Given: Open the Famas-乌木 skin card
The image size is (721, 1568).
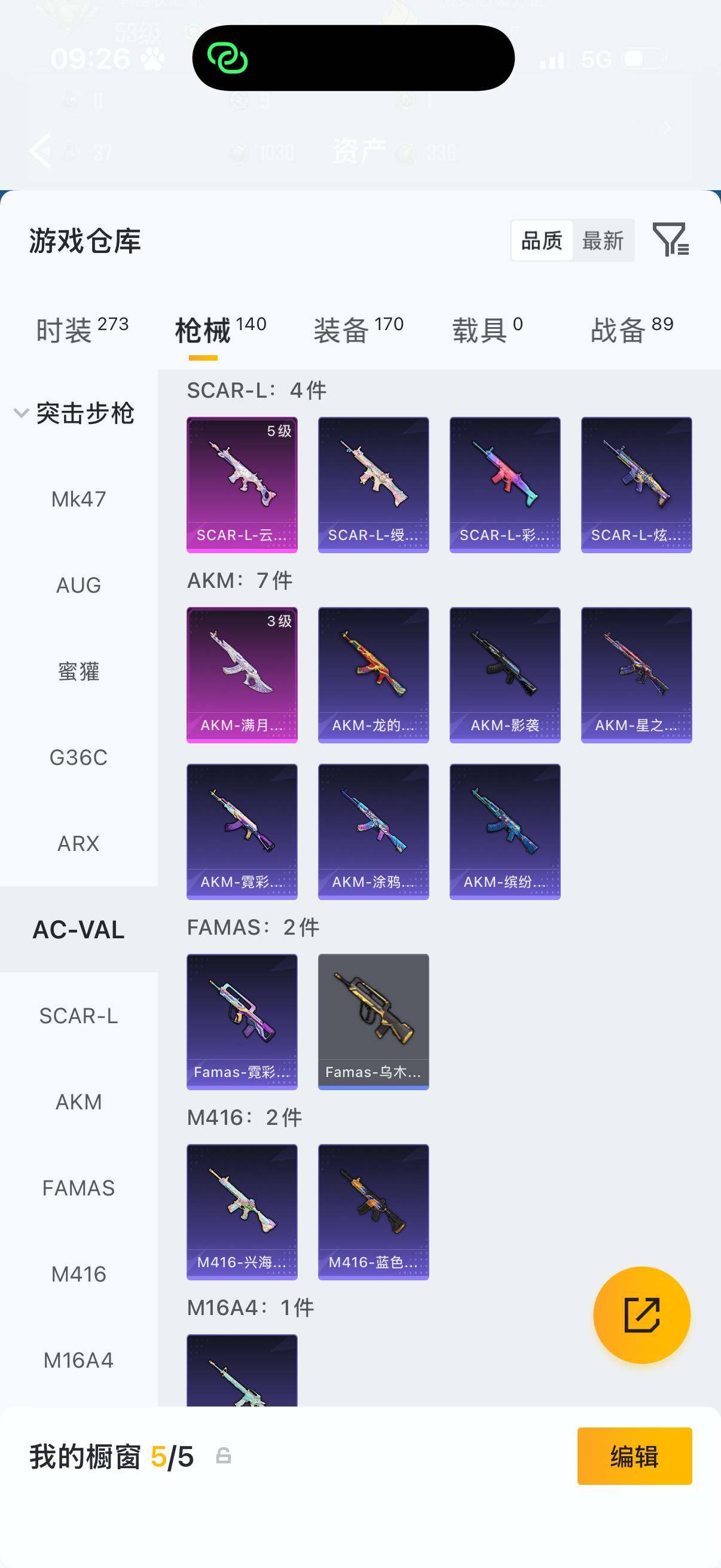Looking at the screenshot, I should tap(374, 1021).
